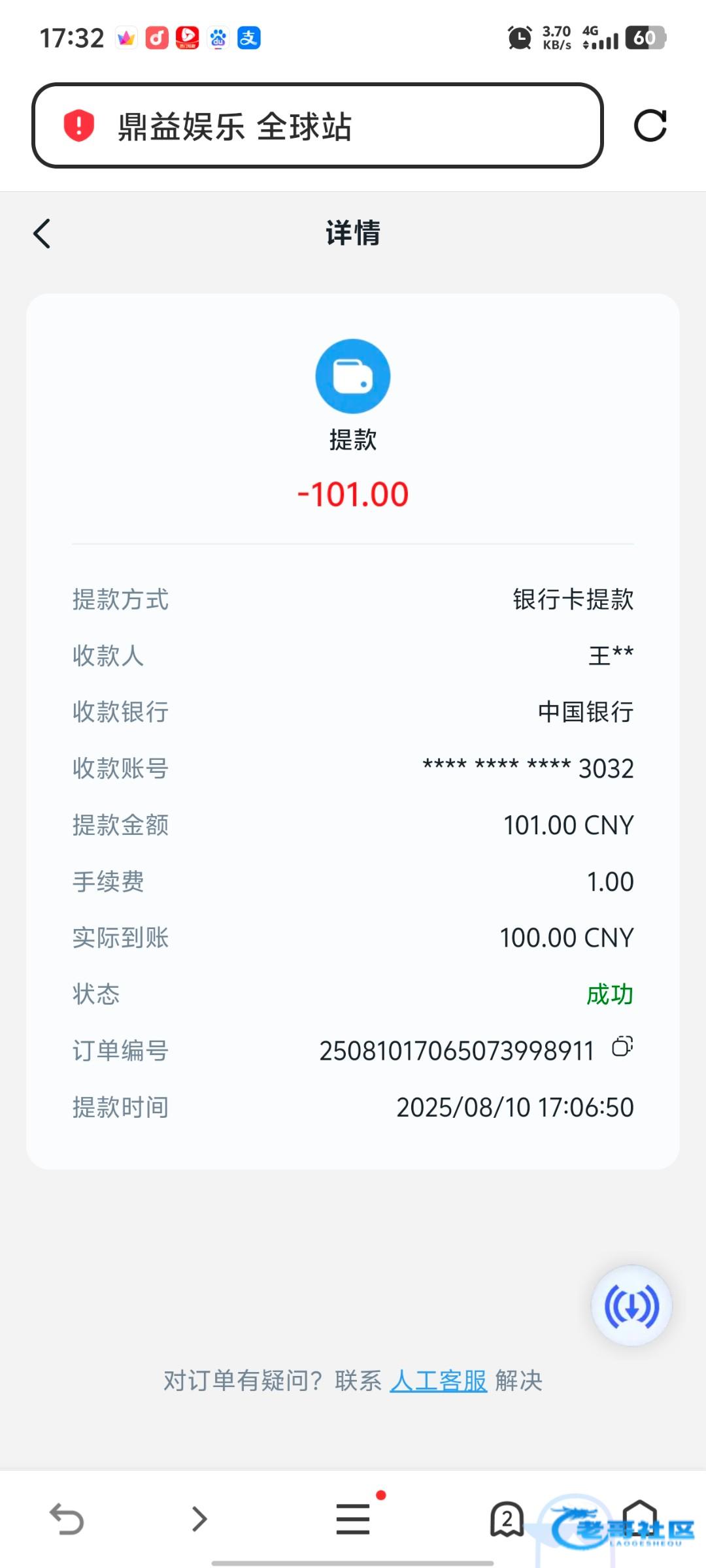Go back from the 详情 page
The height and width of the screenshot is (1568, 706).
pos(42,233)
